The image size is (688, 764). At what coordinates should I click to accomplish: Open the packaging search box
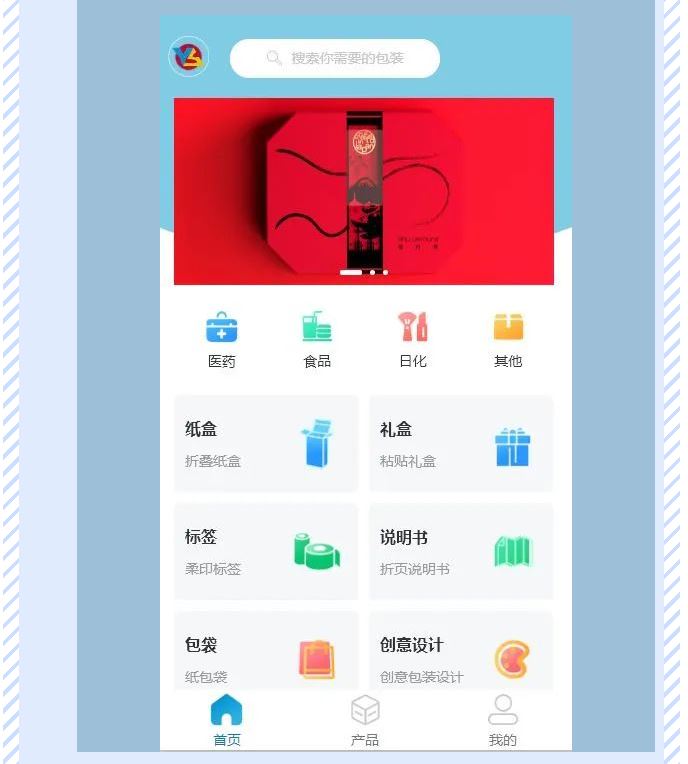point(335,59)
